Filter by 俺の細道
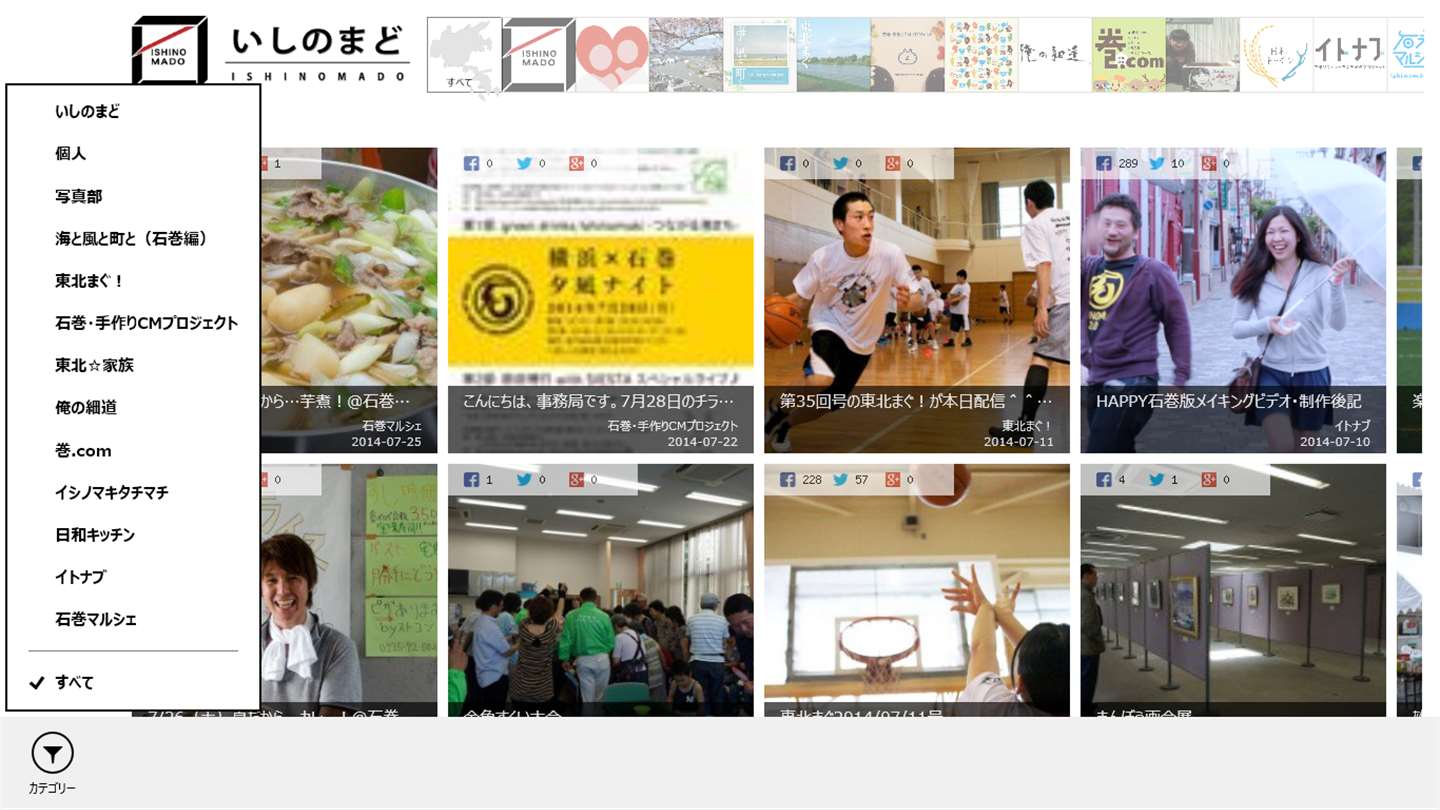This screenshot has width=1440, height=810. (86, 407)
